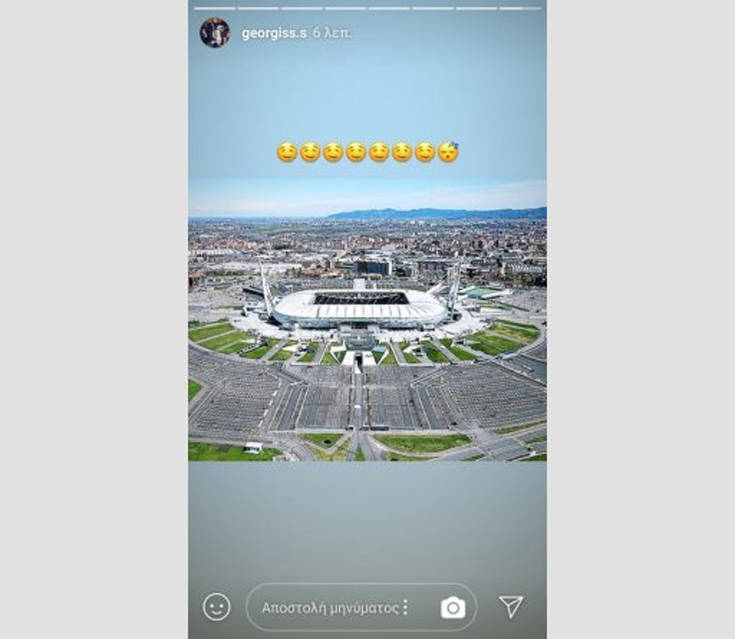Share story via paper plane icon
Image resolution: width=735 pixels, height=639 pixels.
pyautogui.click(x=511, y=607)
